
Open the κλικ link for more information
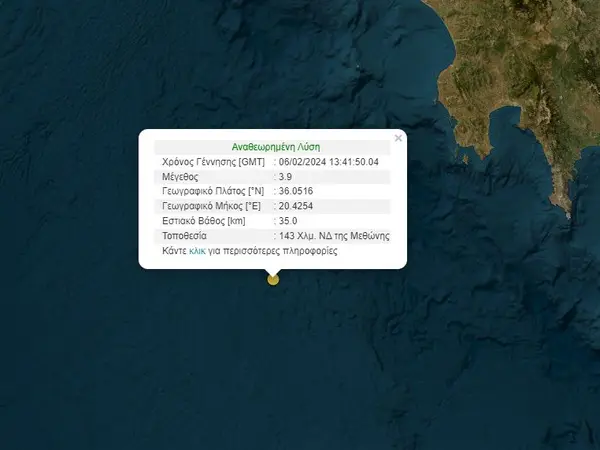coord(197,251)
